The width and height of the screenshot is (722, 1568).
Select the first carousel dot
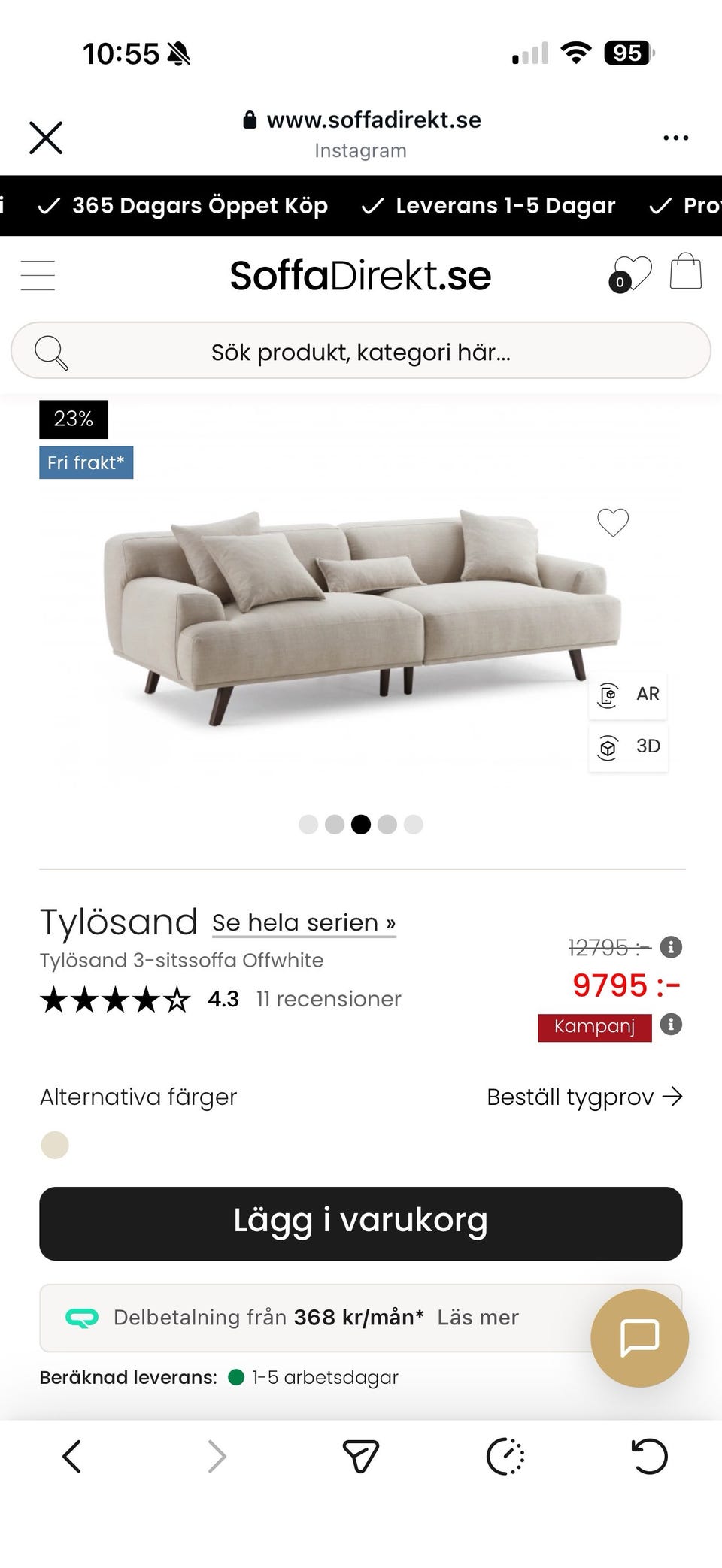pos(308,825)
